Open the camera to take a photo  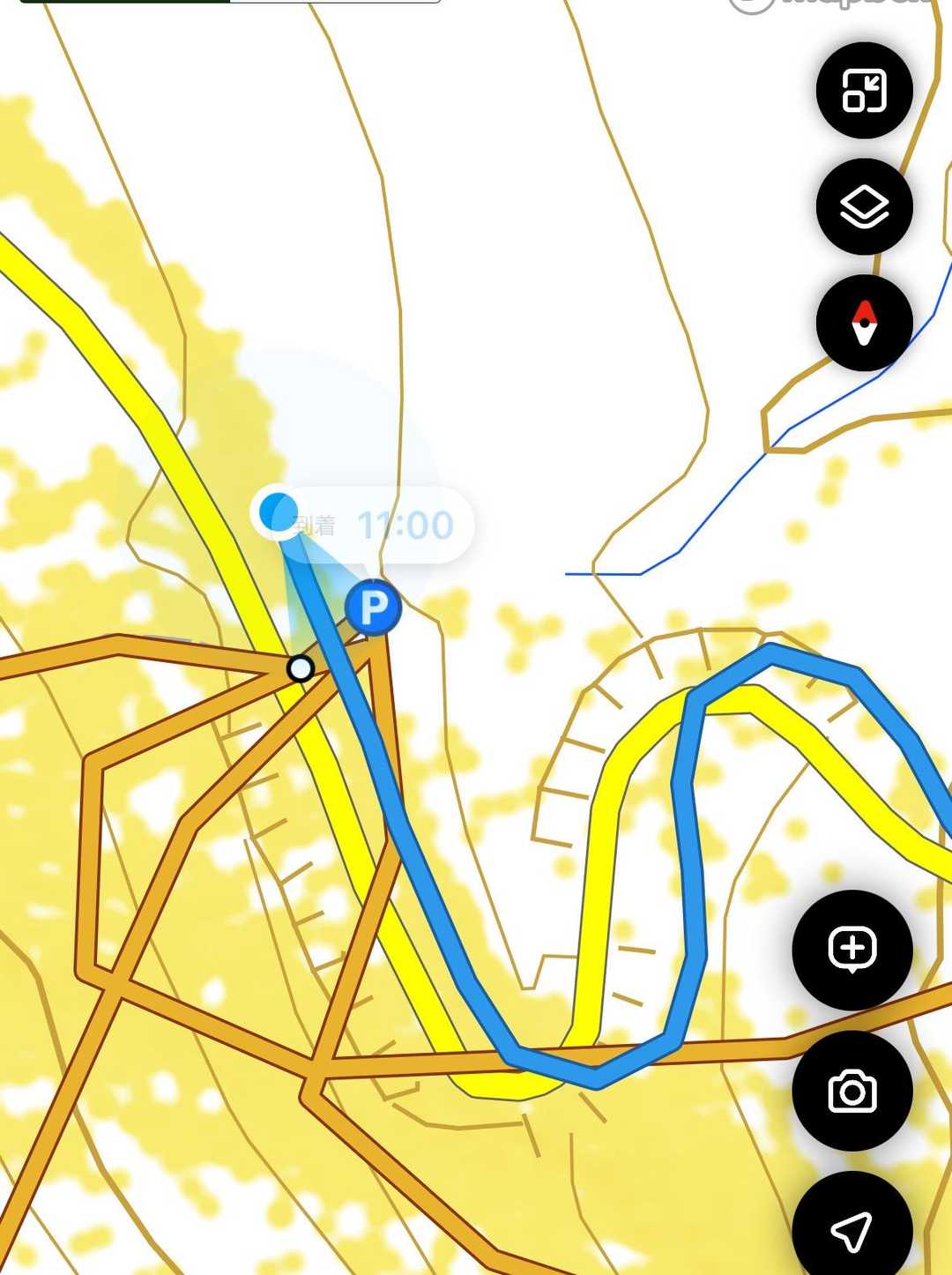pyautogui.click(x=852, y=1091)
